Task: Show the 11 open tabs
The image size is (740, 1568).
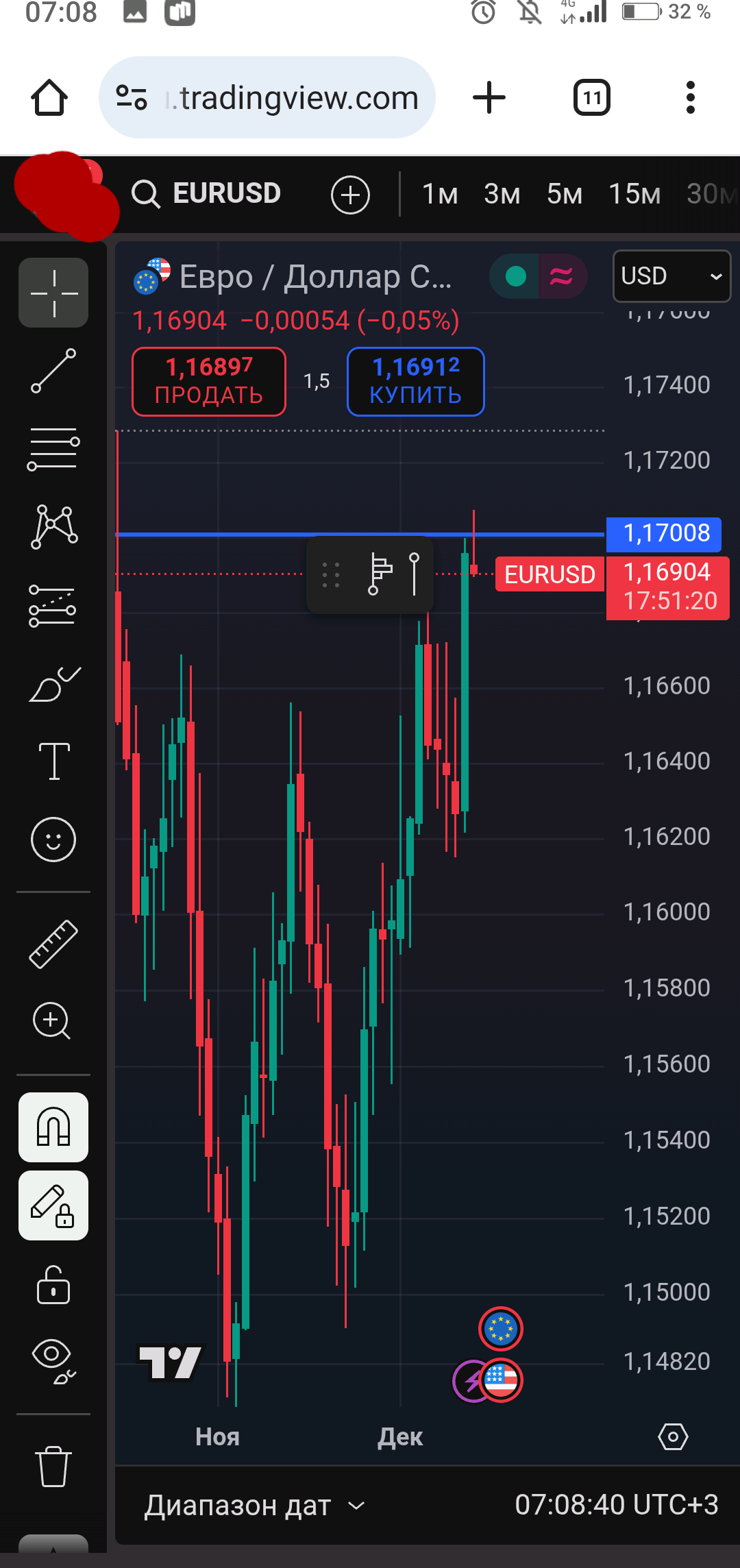Action: tap(591, 98)
